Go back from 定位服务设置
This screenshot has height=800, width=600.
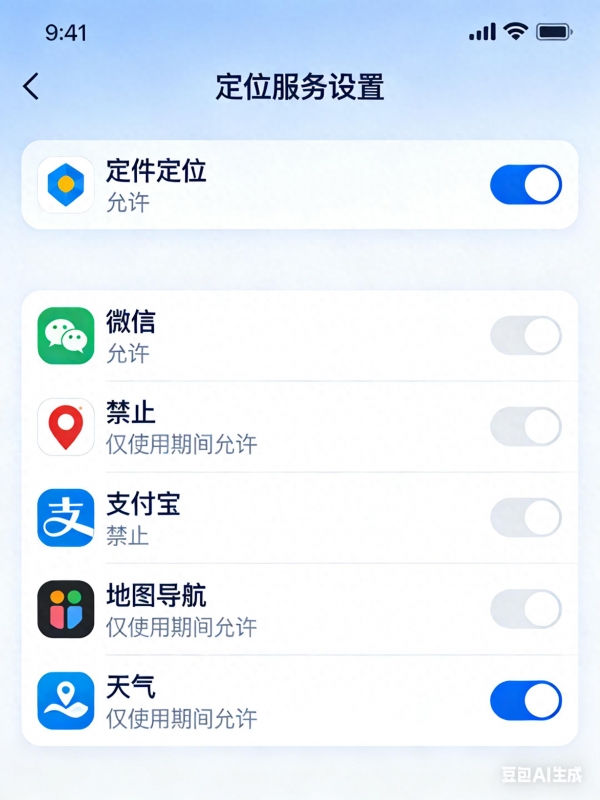pos(32,87)
